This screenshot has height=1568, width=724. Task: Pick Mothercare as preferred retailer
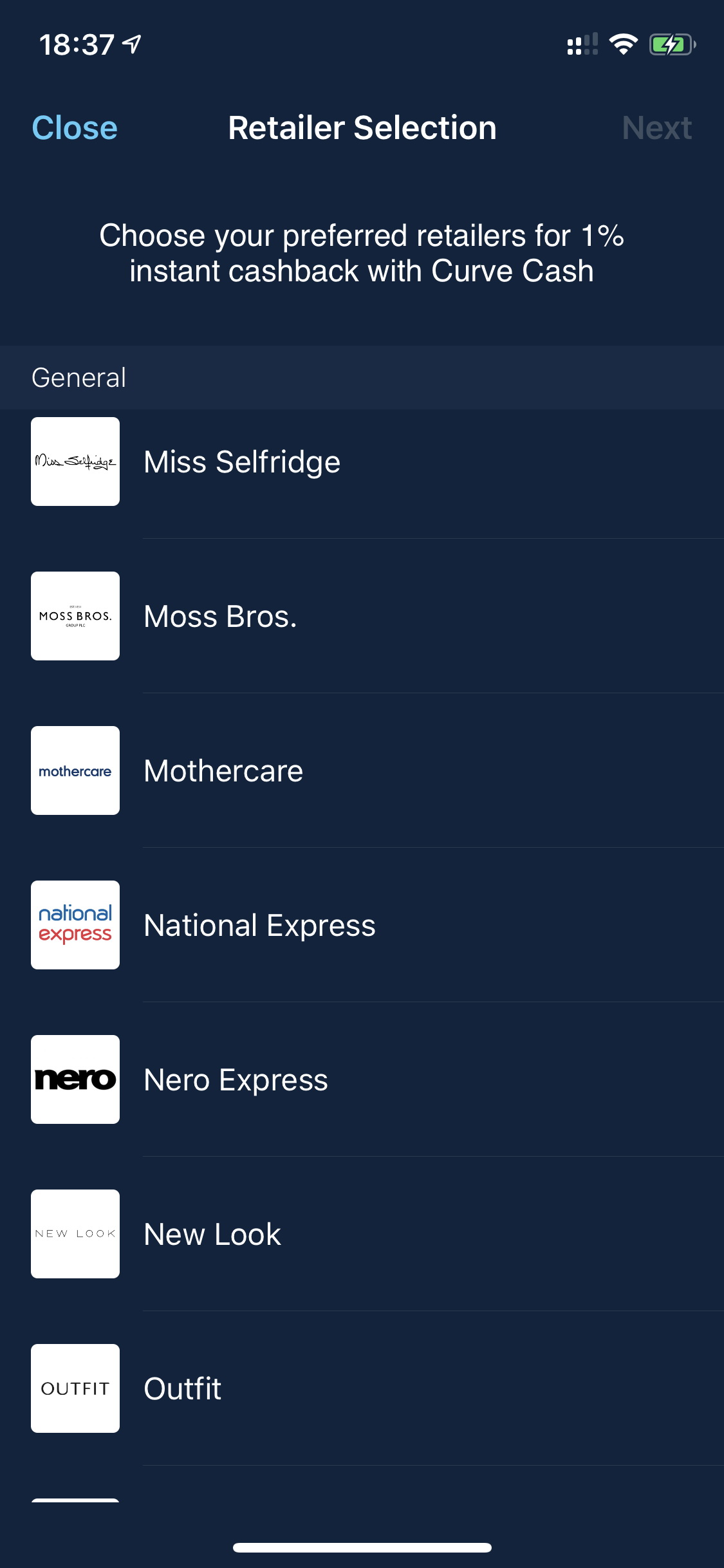362,770
